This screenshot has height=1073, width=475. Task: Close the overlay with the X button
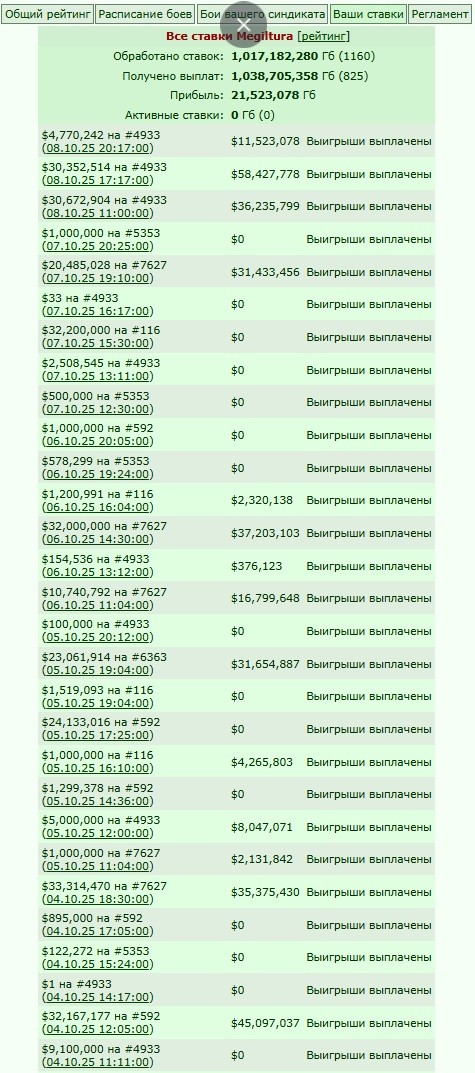pyautogui.click(x=243, y=25)
